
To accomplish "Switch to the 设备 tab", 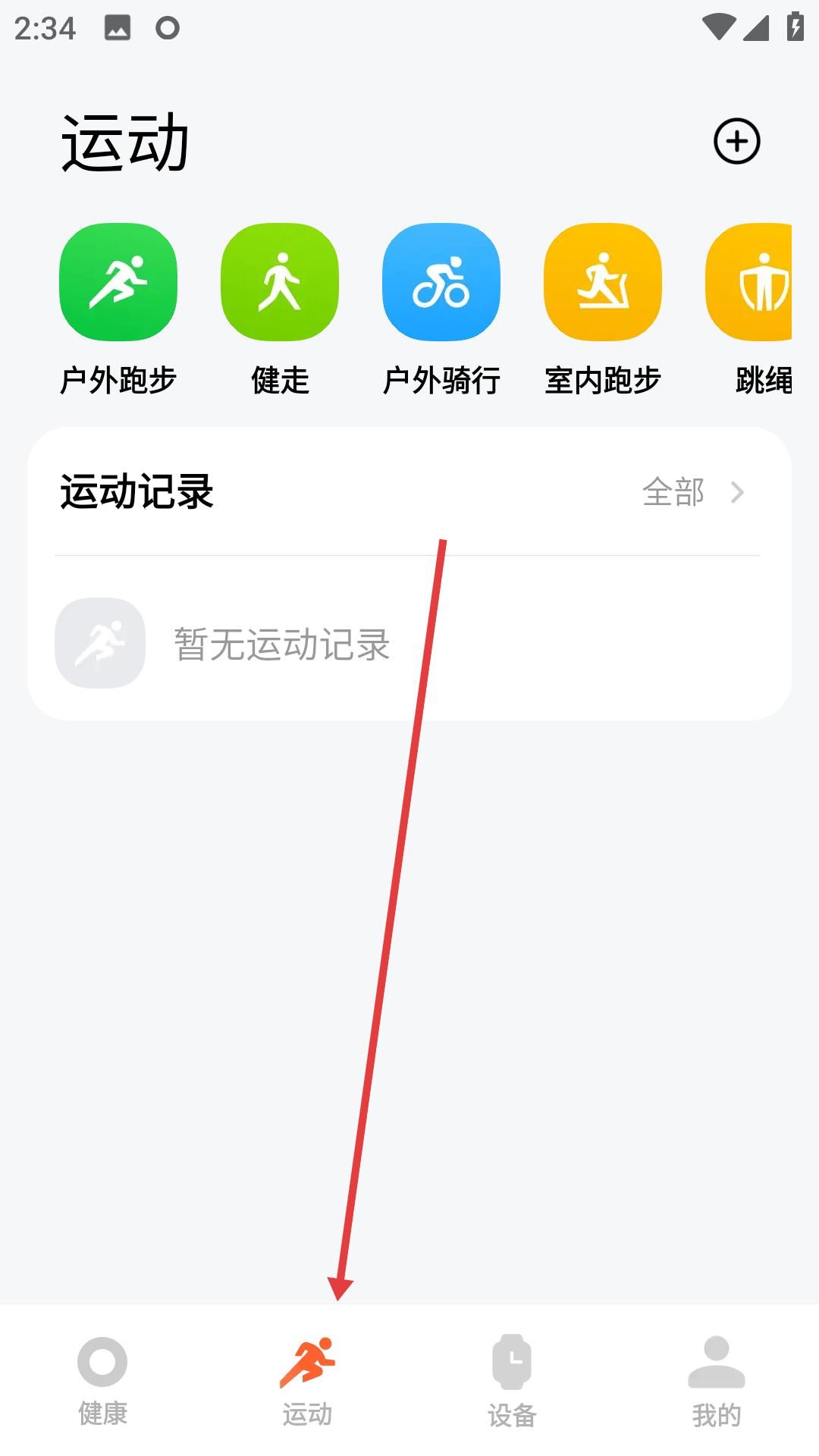I will pos(512,1380).
